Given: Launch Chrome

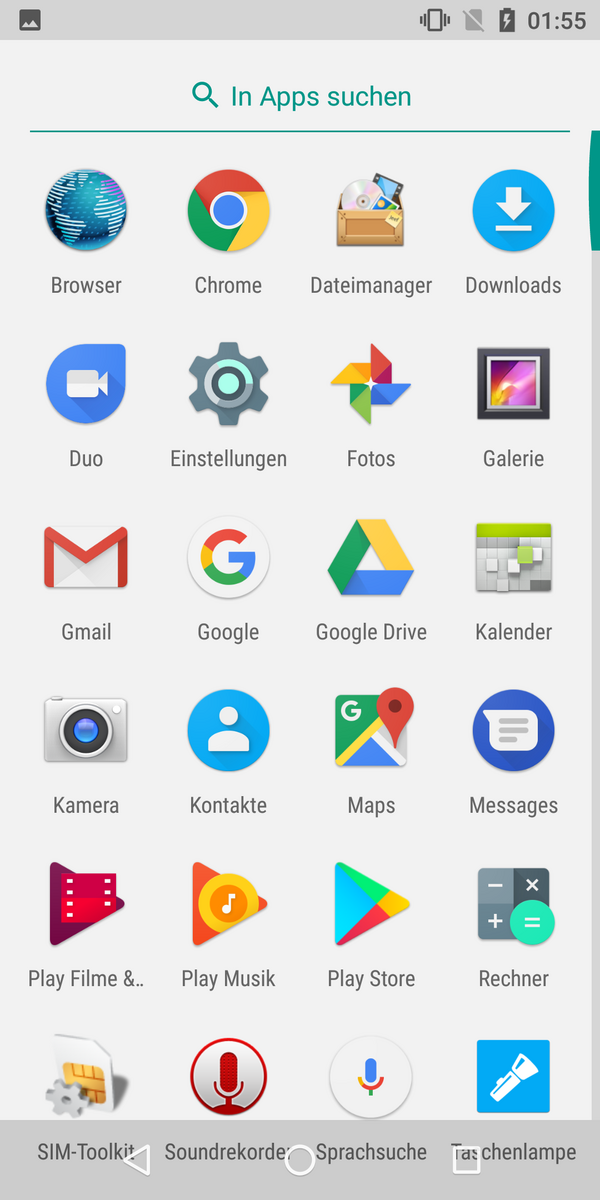Looking at the screenshot, I should 228,211.
